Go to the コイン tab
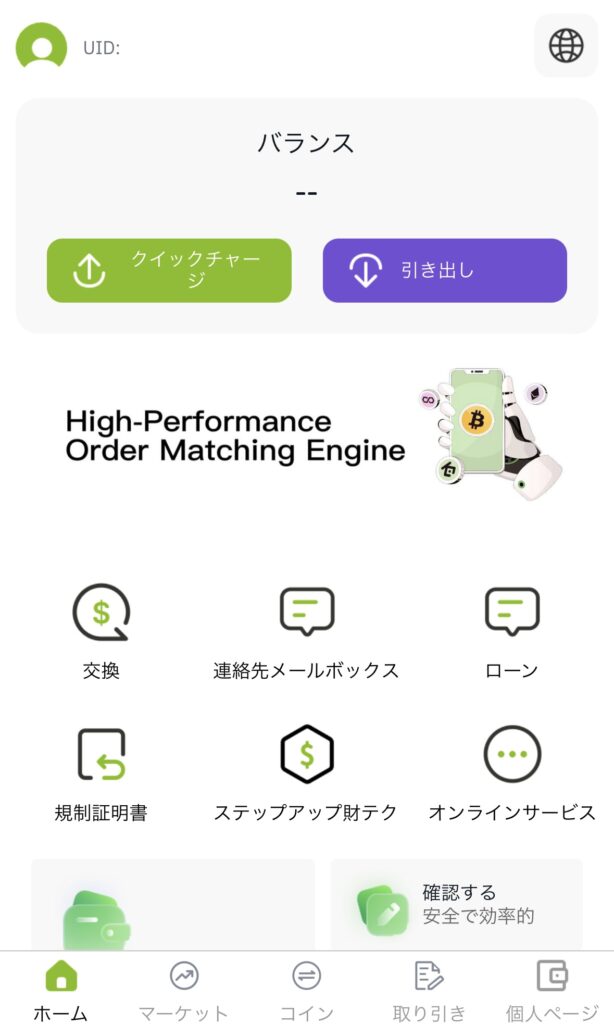614x1024 pixels. [306, 990]
